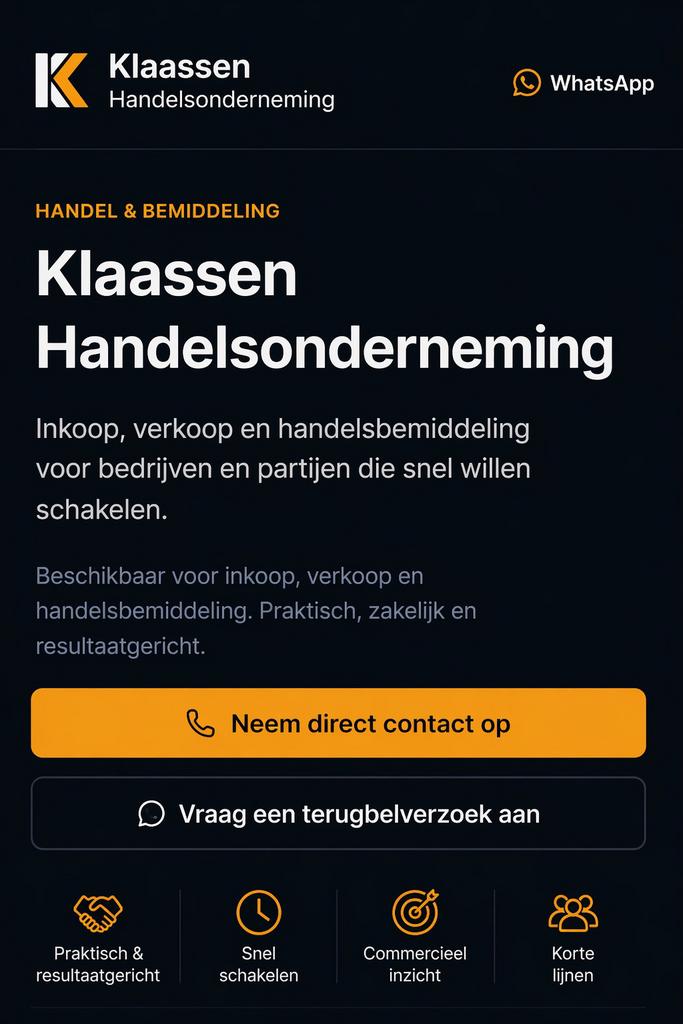683x1024 pixels.
Task: Open the Klaassen Handelsonderneming logo home link
Action: [185, 81]
